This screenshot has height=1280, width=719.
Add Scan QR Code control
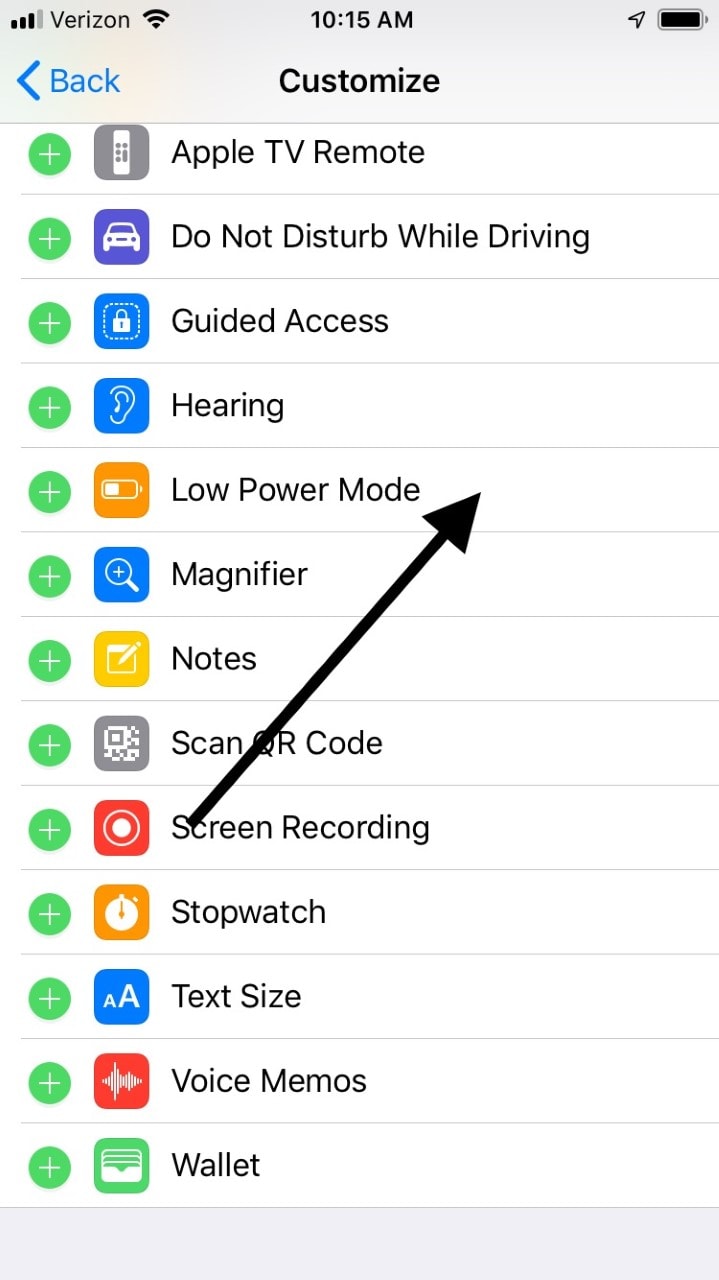pyautogui.click(x=50, y=744)
